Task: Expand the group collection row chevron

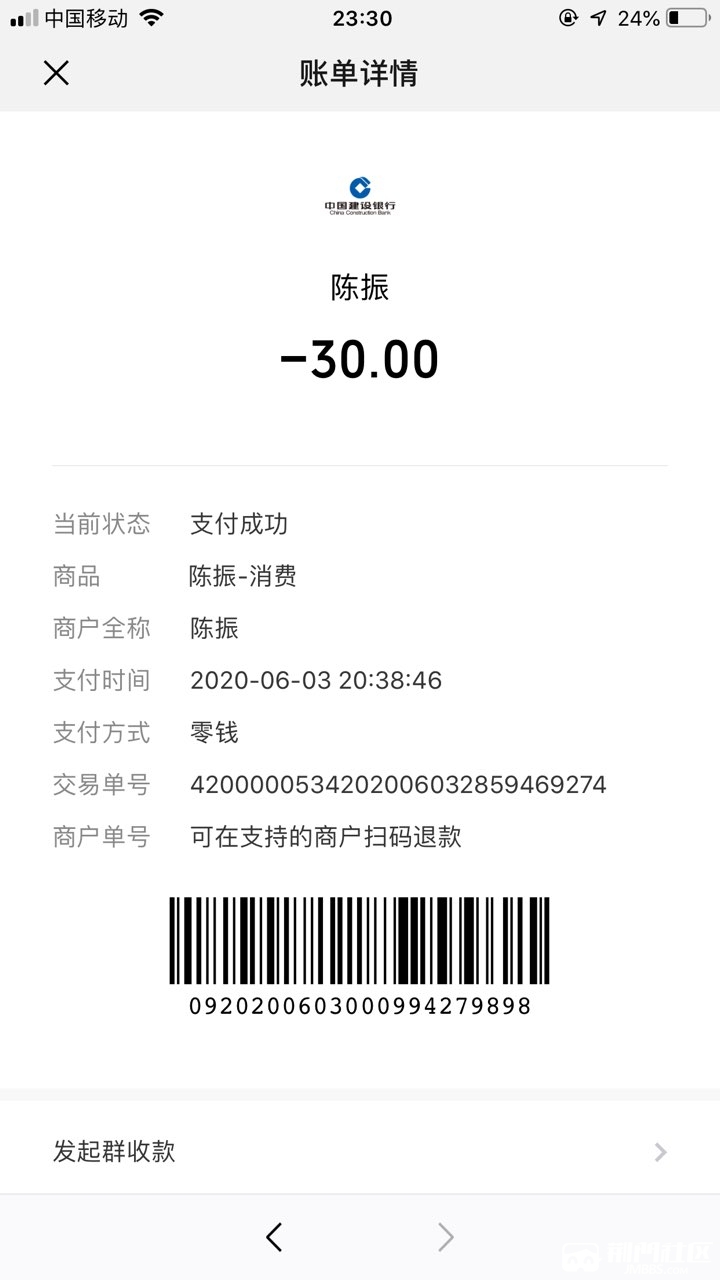Action: pos(659,1151)
